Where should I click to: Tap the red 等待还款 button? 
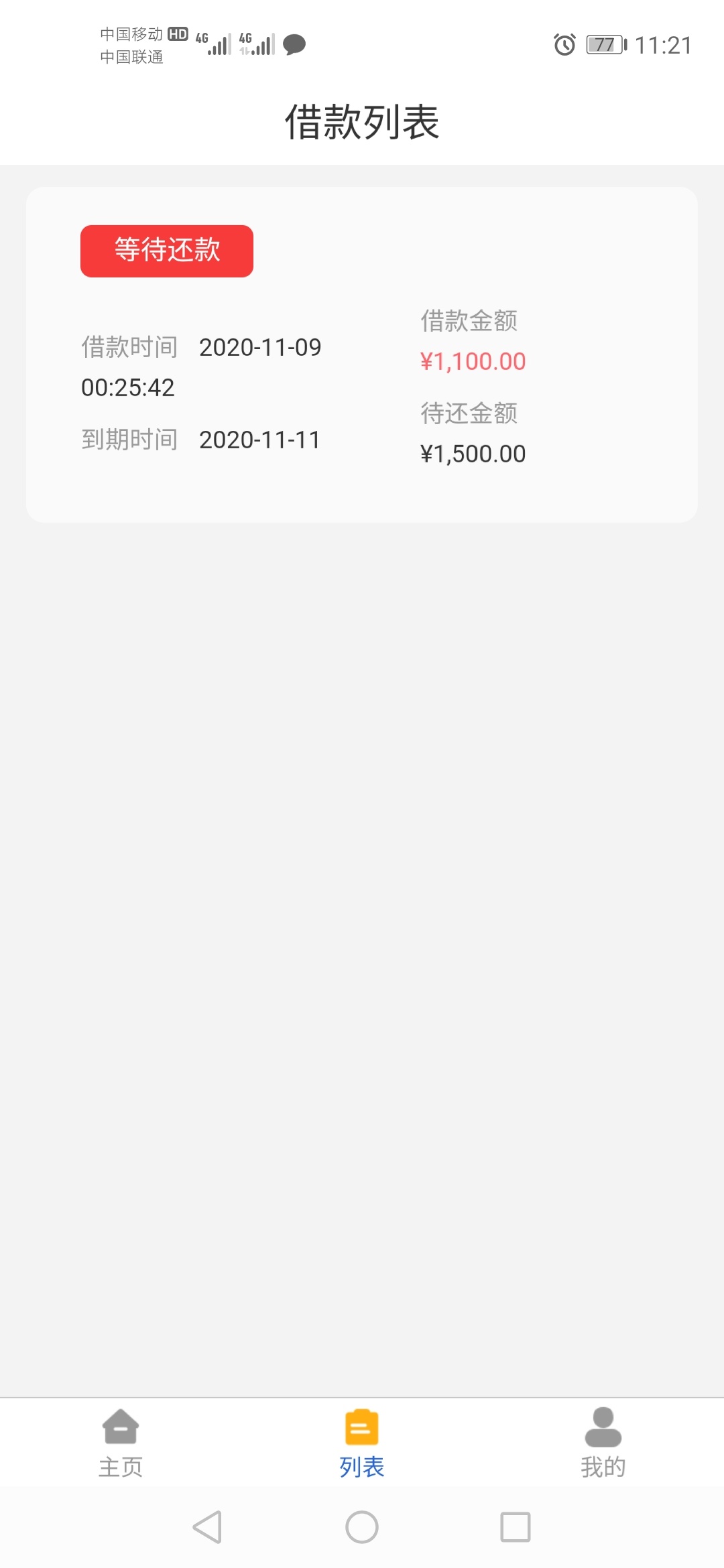(x=167, y=251)
